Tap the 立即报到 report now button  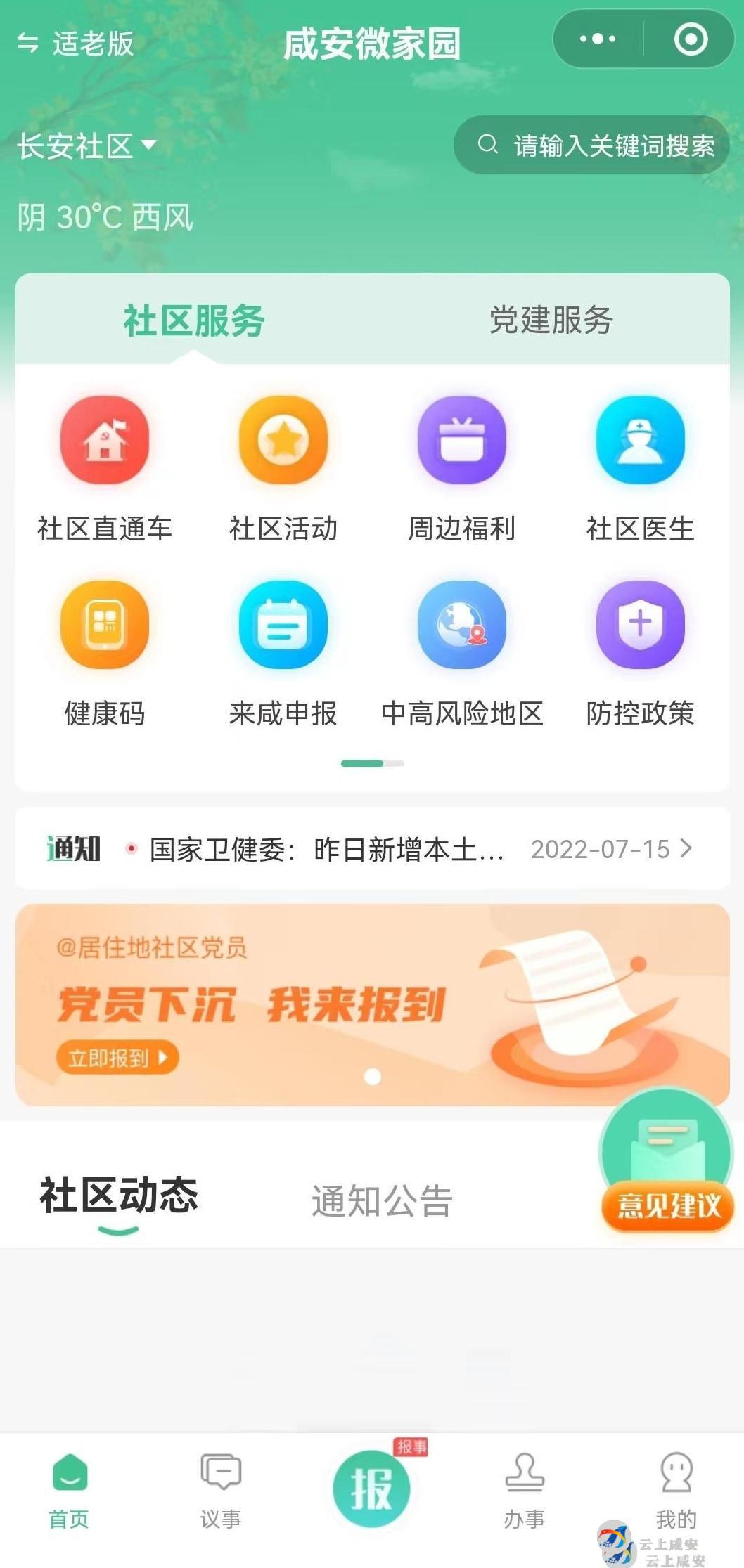coord(119,1057)
